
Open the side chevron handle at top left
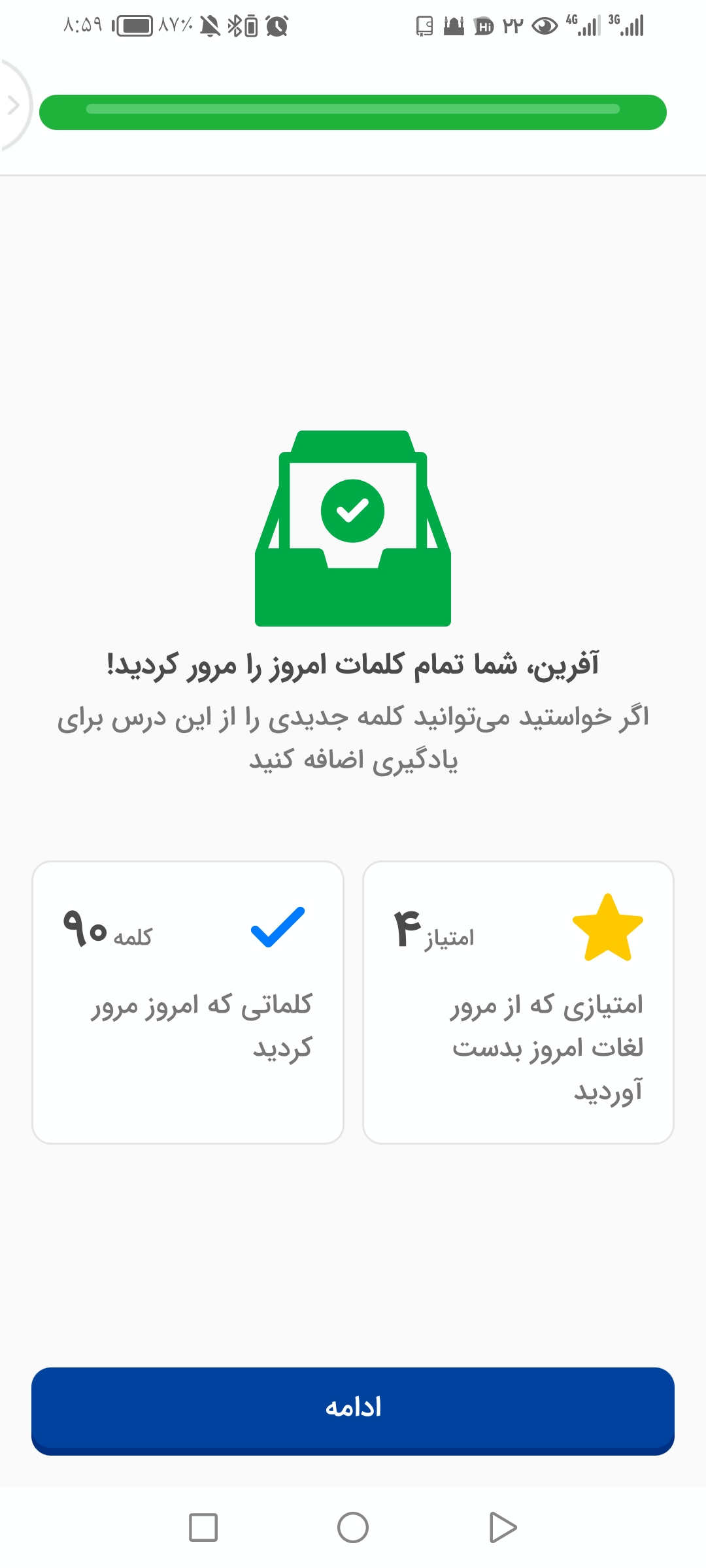point(13,105)
